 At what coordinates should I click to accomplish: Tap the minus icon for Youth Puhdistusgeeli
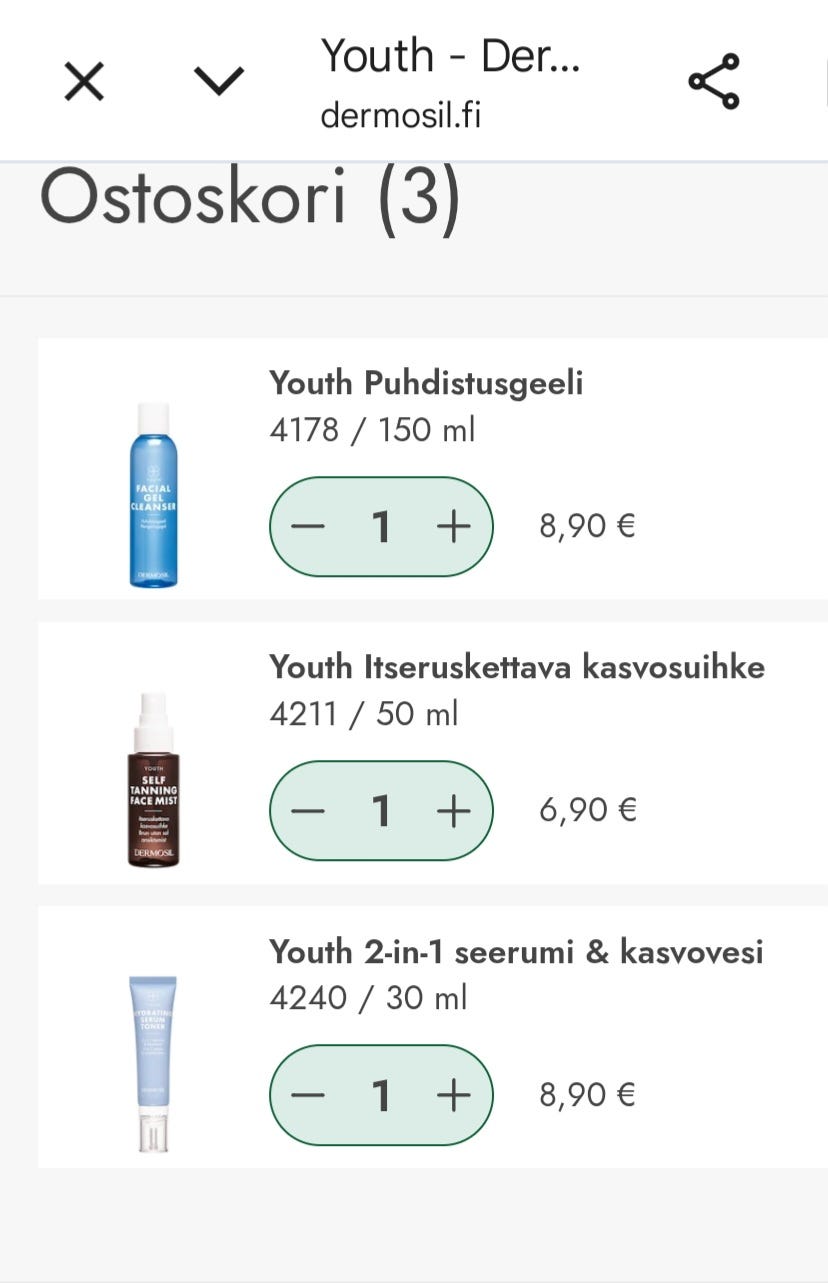(x=310, y=525)
